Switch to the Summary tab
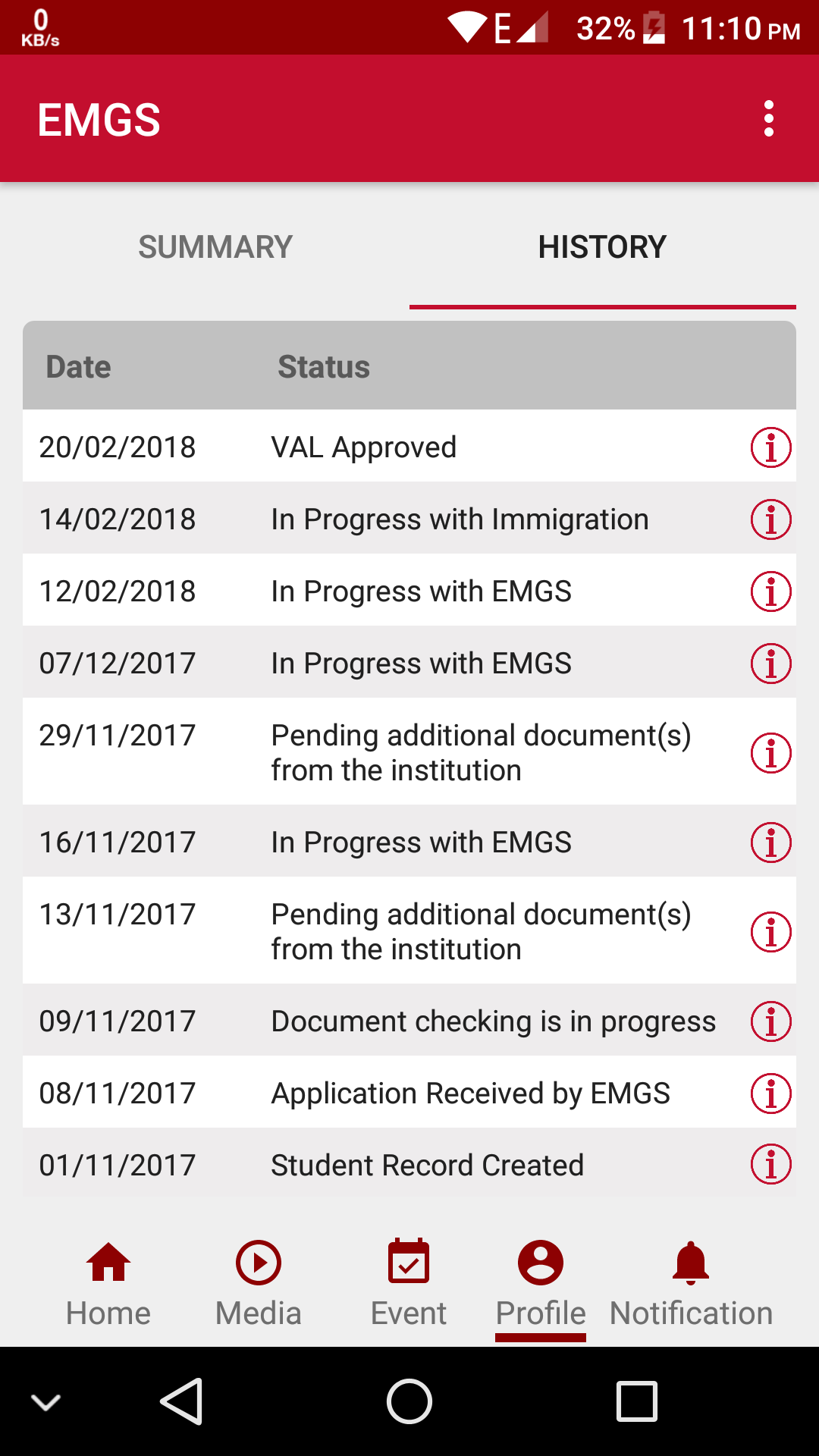The width and height of the screenshot is (819, 1456). click(x=215, y=247)
